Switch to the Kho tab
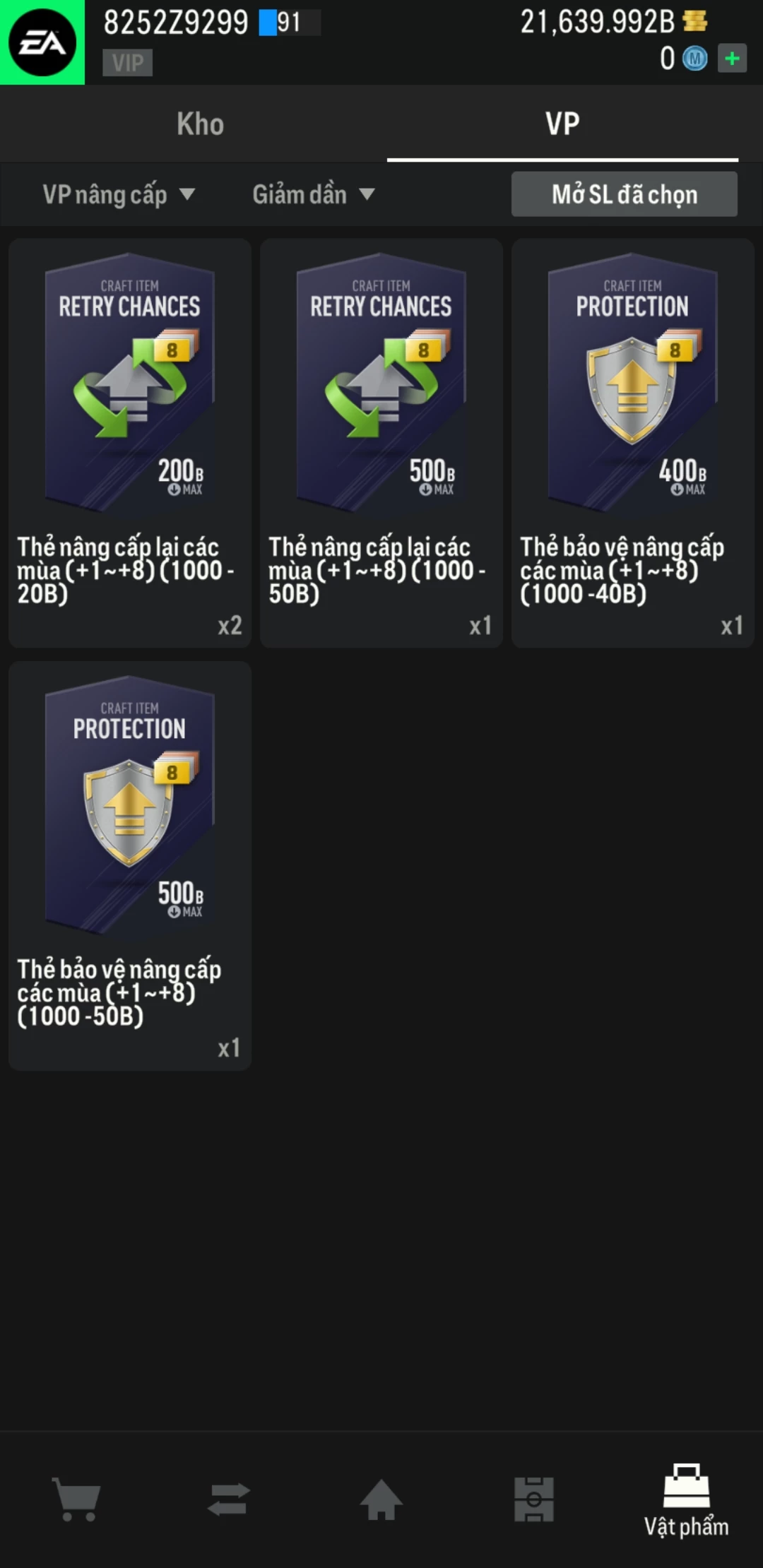Image resolution: width=763 pixels, height=1568 pixels. point(200,124)
